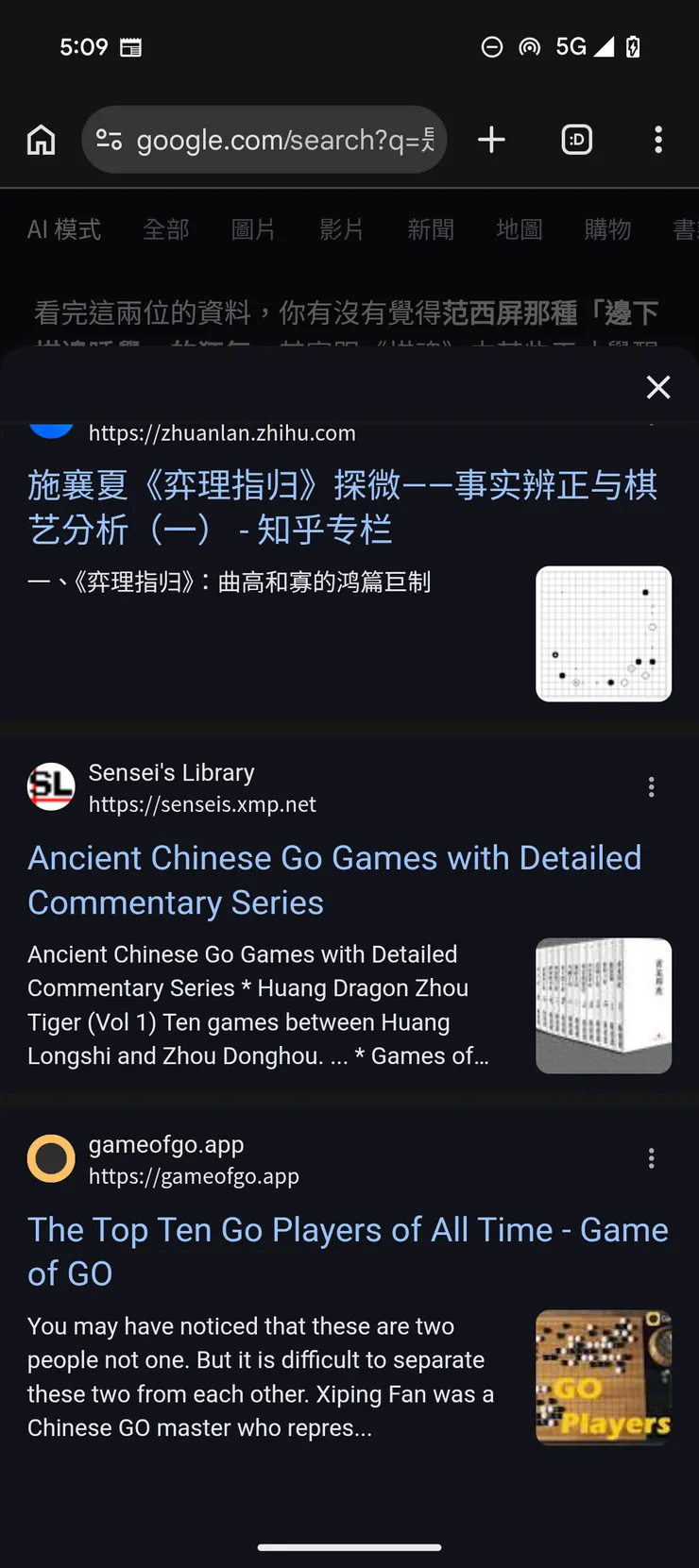Open the Ancient Chinese Go Games link
Viewport: 699px width, 1568px height.
pyautogui.click(x=335, y=879)
